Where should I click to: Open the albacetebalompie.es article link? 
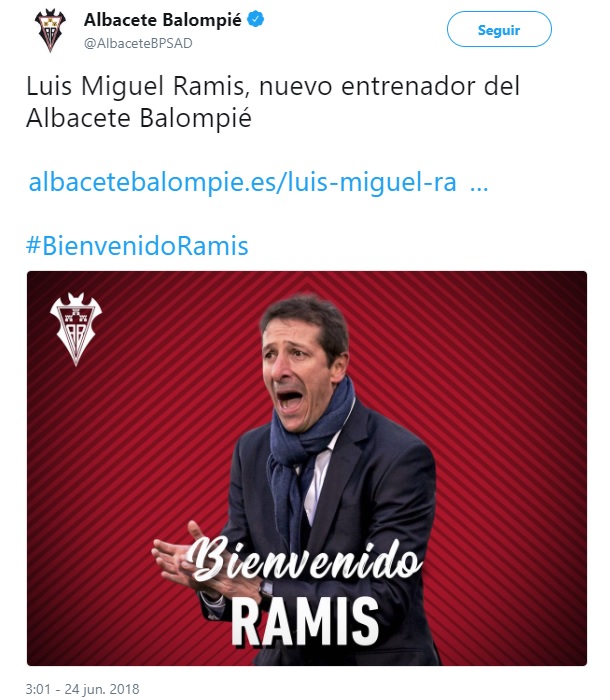click(243, 183)
